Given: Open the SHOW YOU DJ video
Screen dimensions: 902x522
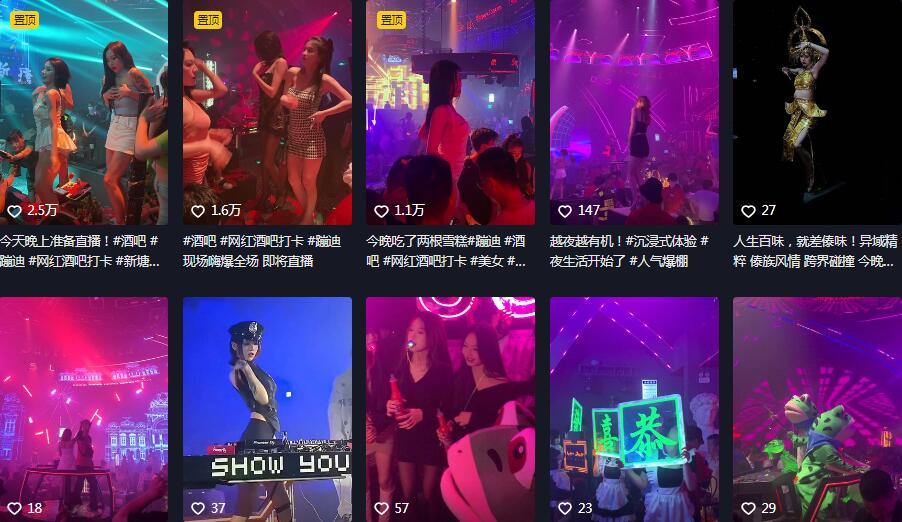Looking at the screenshot, I should click(x=267, y=408).
